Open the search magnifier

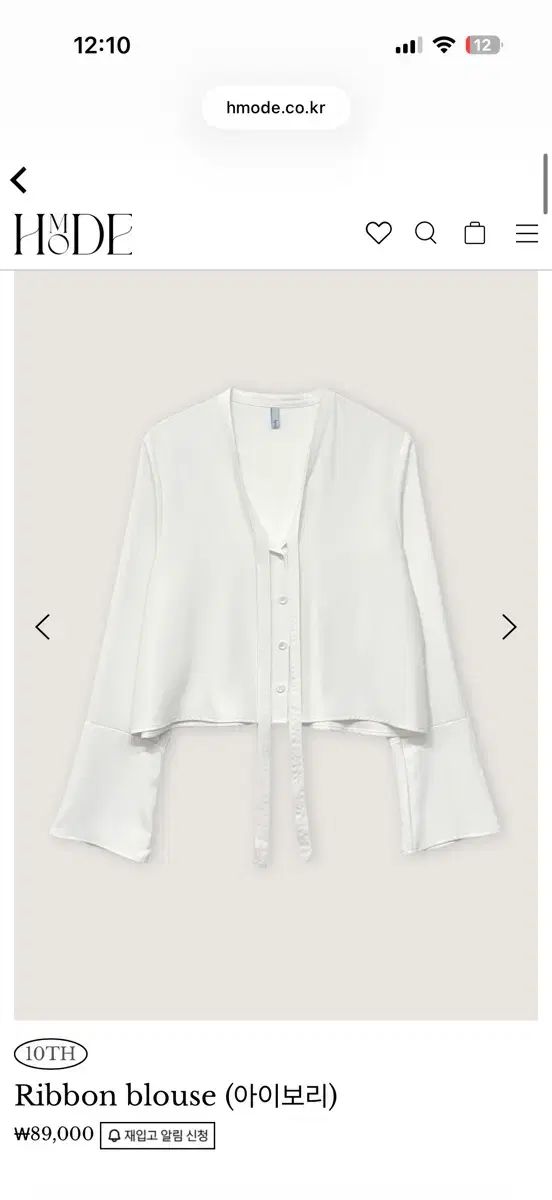coord(426,233)
